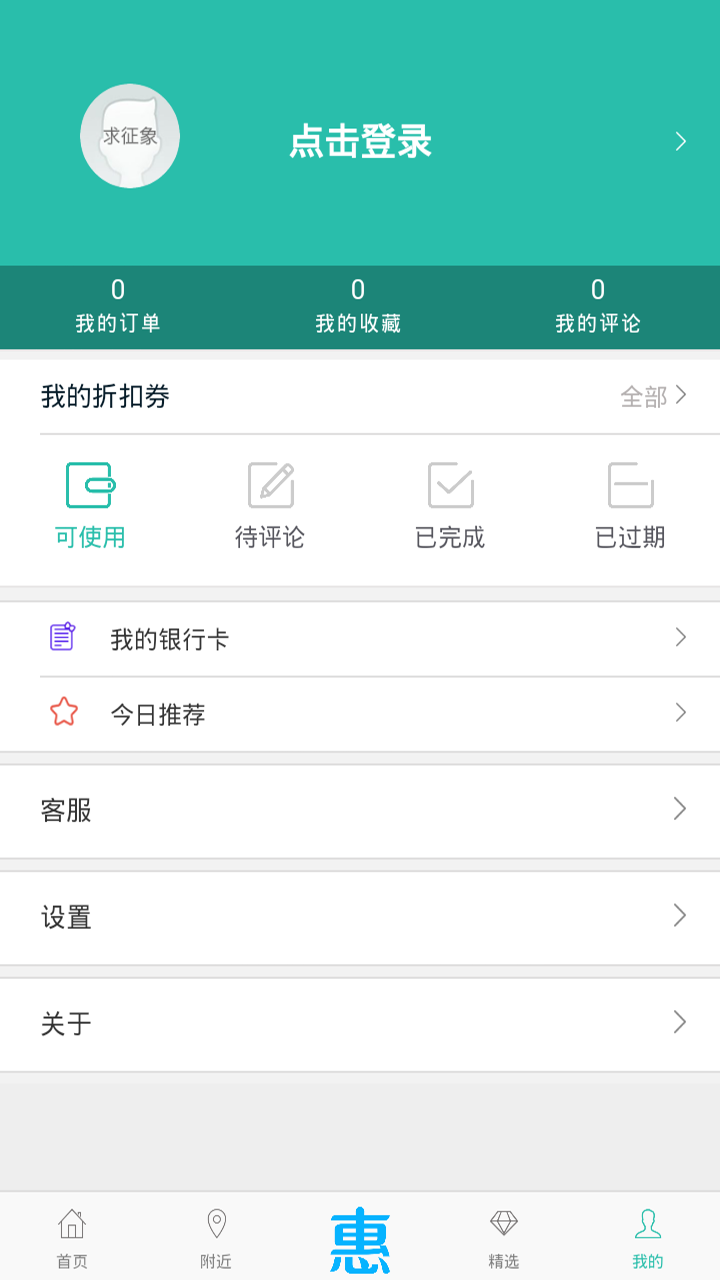
Task: Show 全部 discount coupons
Action: click(653, 397)
